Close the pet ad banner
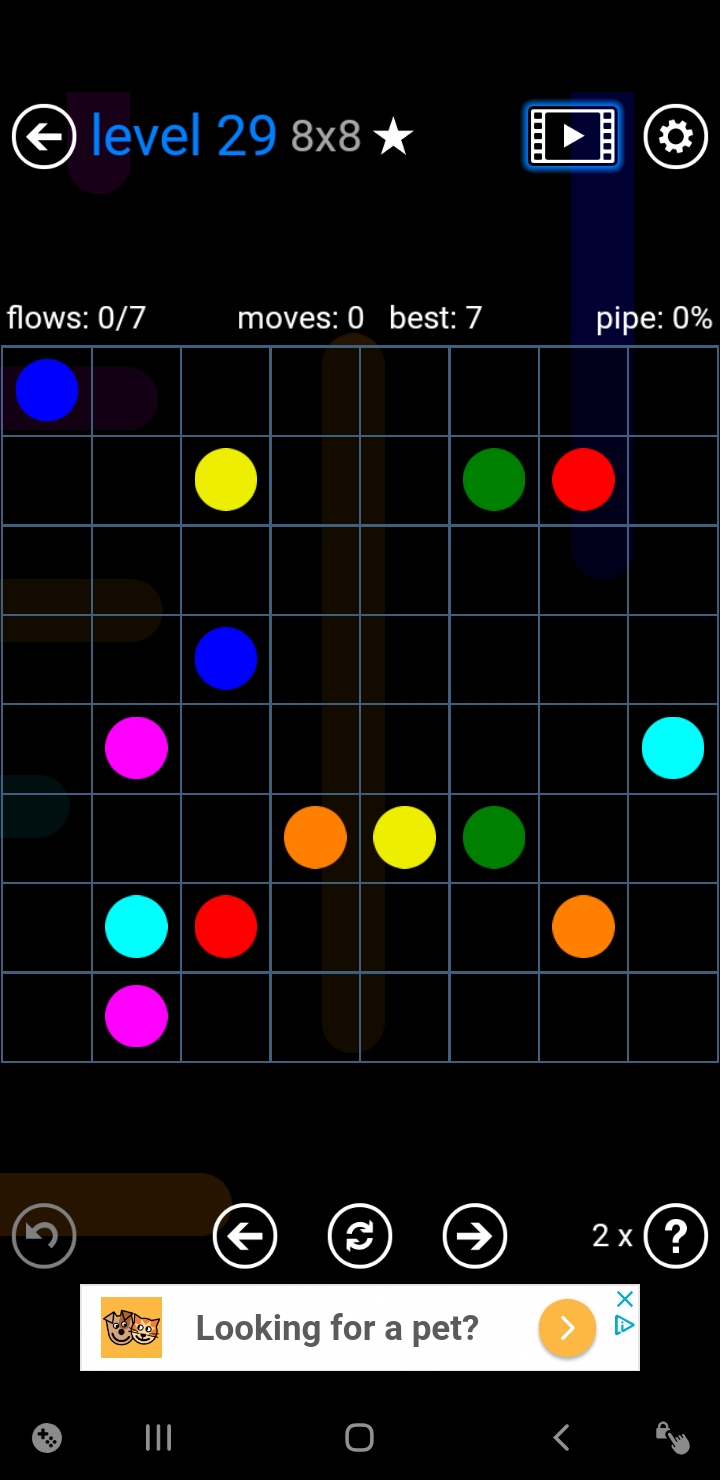This screenshot has width=720, height=1480. click(625, 1299)
